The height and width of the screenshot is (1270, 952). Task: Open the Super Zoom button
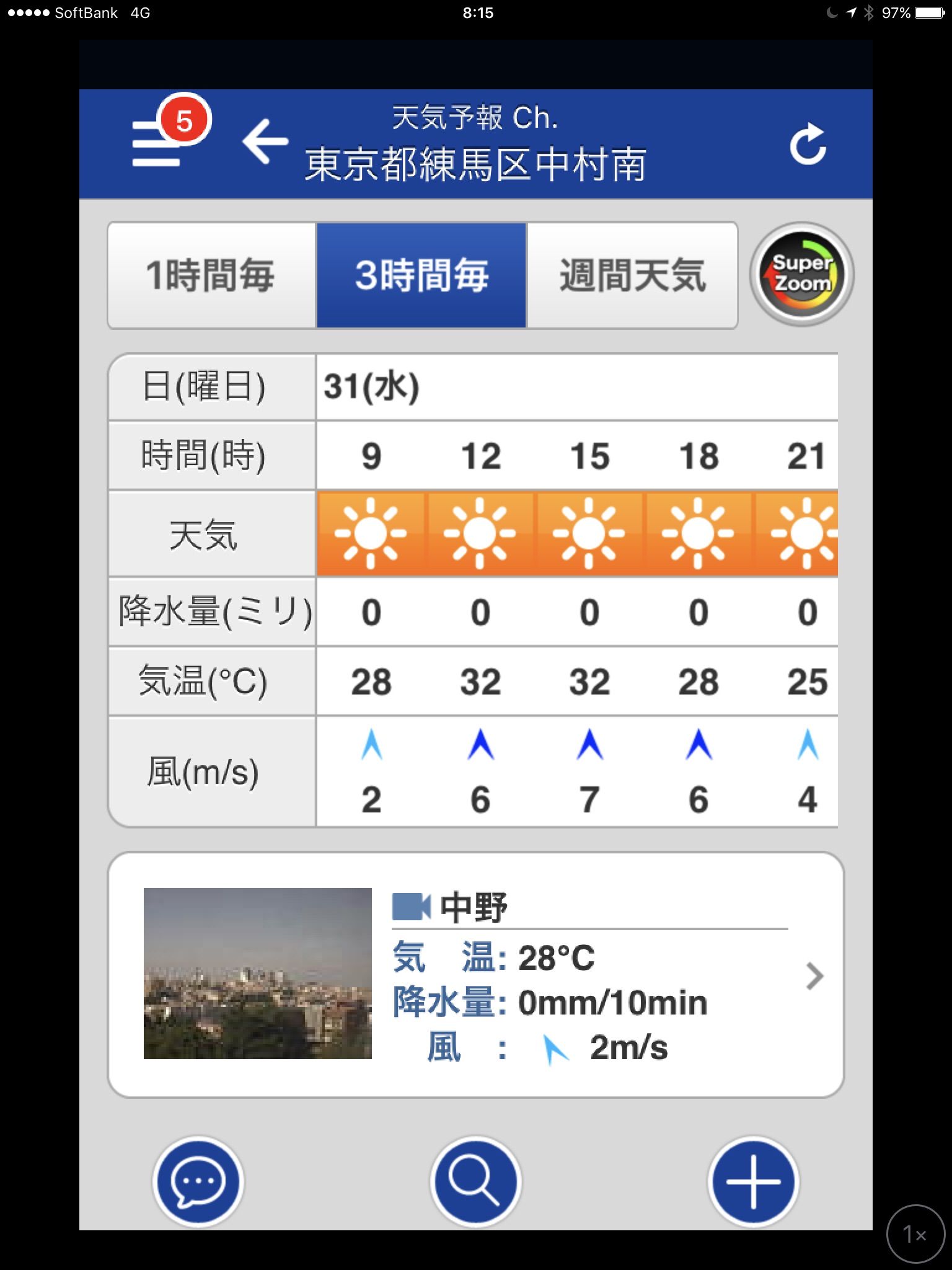click(x=801, y=274)
